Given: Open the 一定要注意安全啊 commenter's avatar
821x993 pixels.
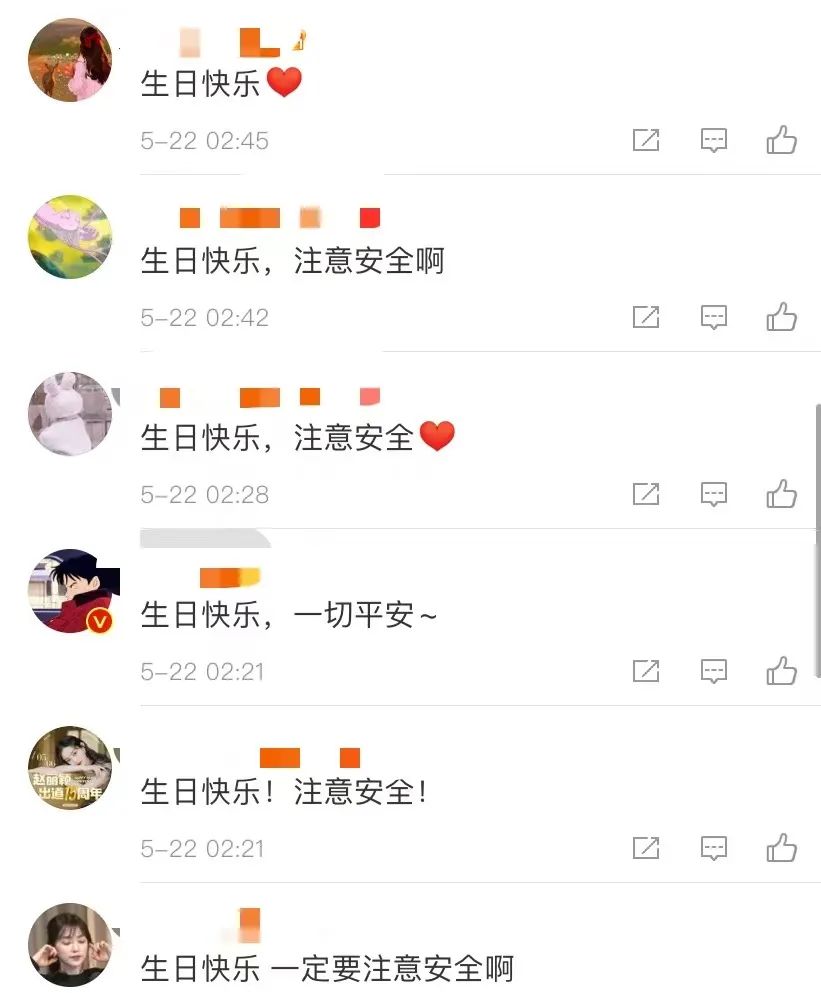Looking at the screenshot, I should click(x=70, y=945).
